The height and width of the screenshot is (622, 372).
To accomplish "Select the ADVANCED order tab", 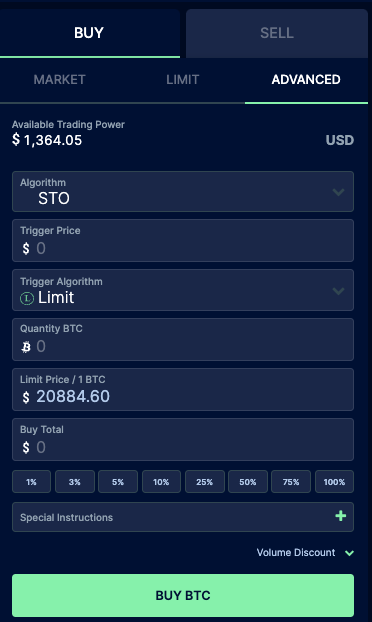I will point(306,80).
